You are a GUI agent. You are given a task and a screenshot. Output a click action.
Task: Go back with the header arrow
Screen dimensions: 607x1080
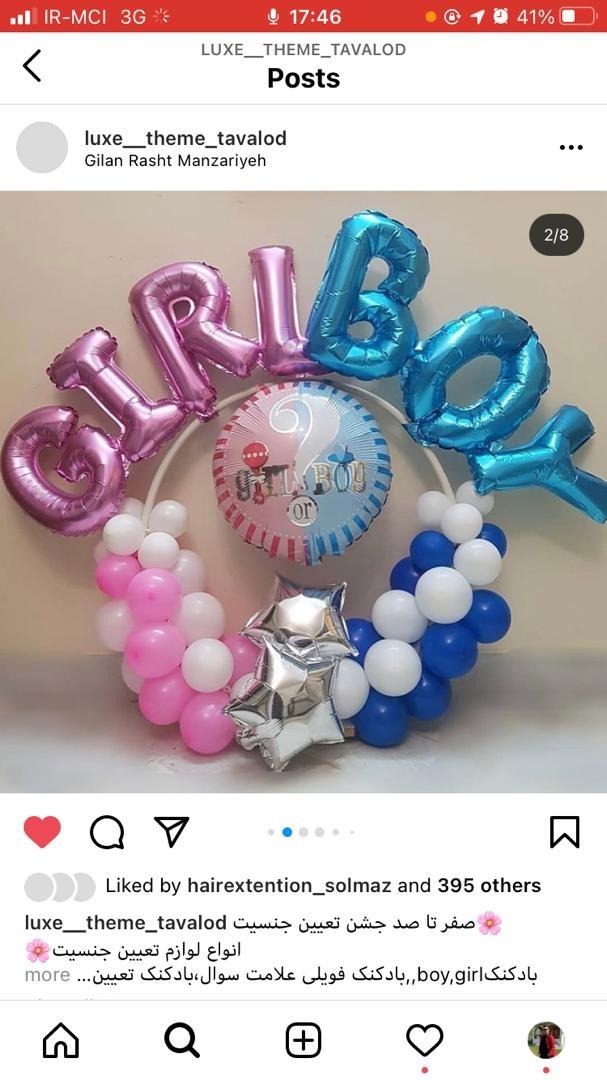click(x=32, y=66)
